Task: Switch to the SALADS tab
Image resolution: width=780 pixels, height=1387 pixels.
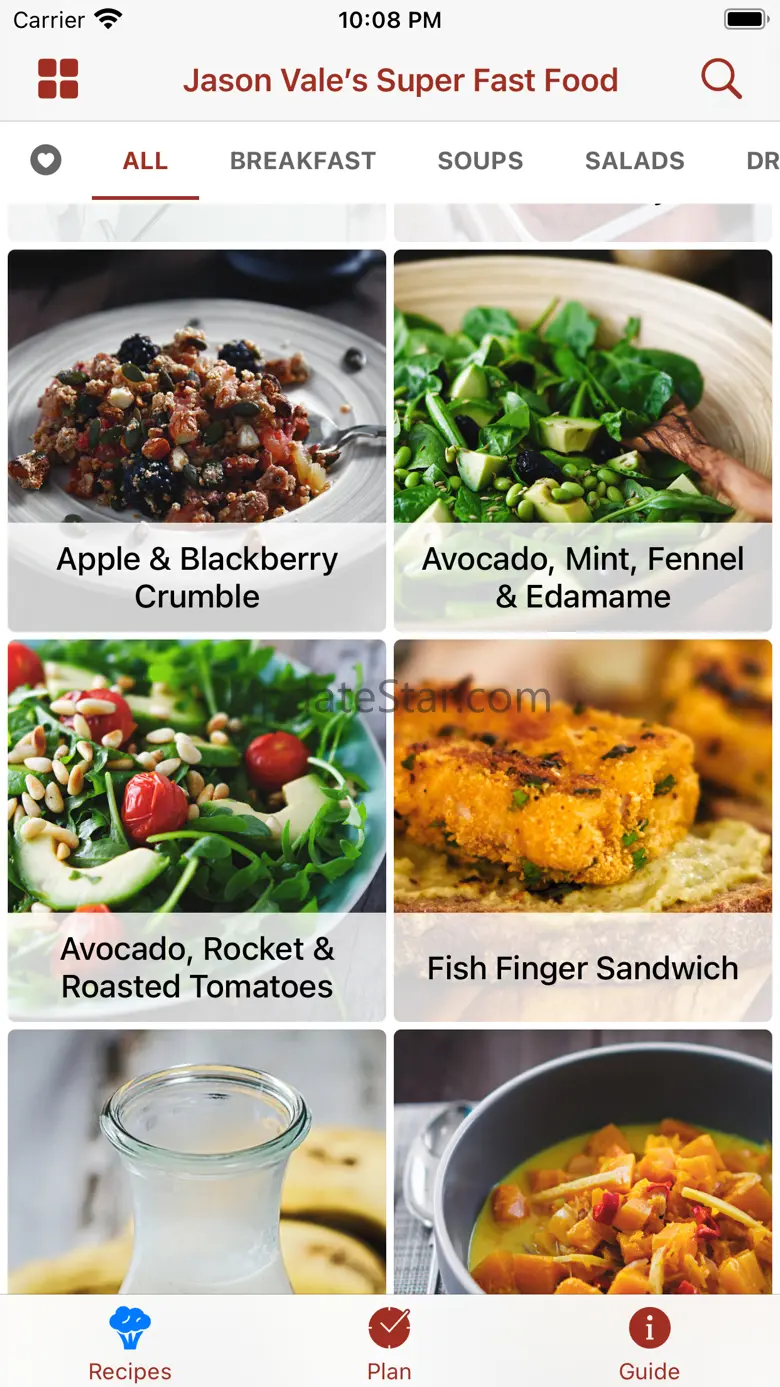Action: click(634, 161)
